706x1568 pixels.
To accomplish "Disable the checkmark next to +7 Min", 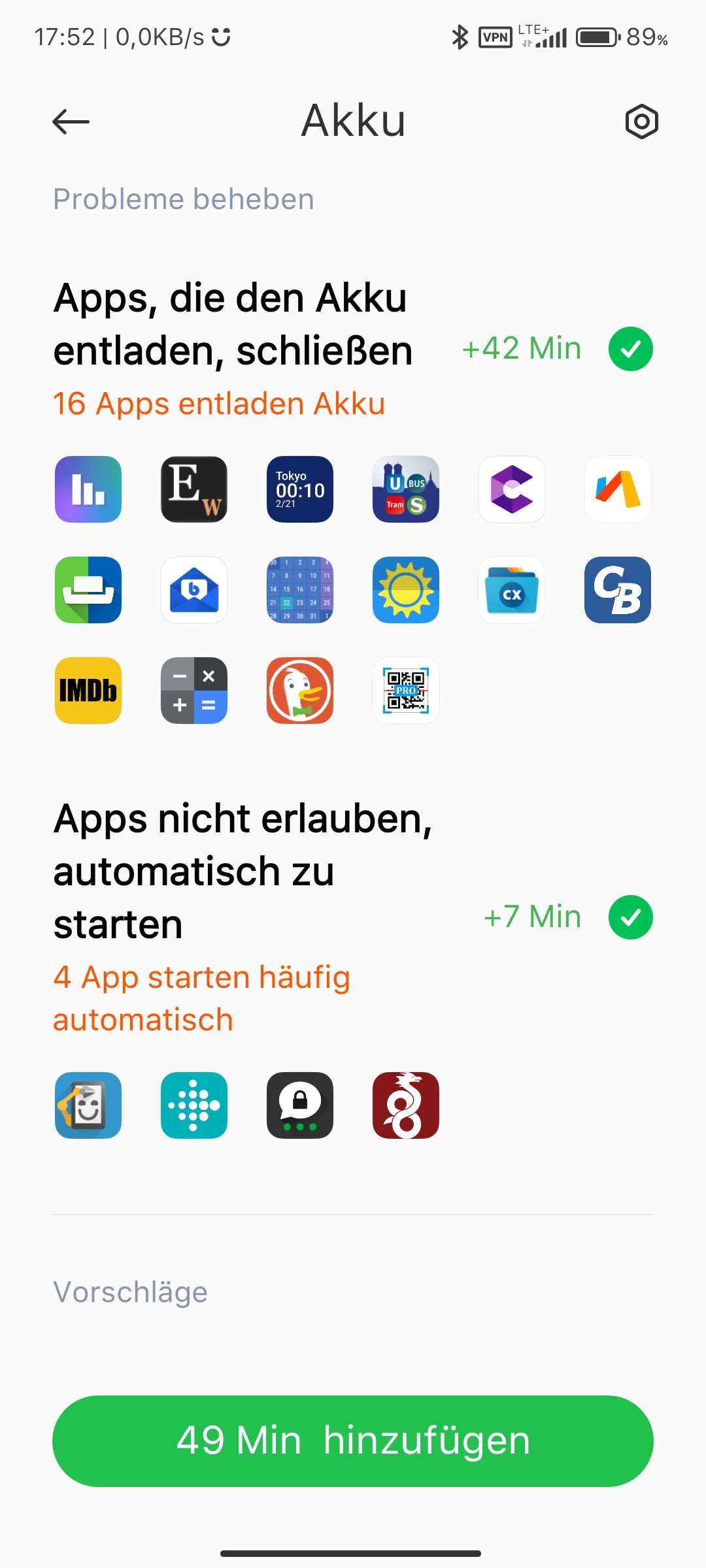I will click(630, 917).
